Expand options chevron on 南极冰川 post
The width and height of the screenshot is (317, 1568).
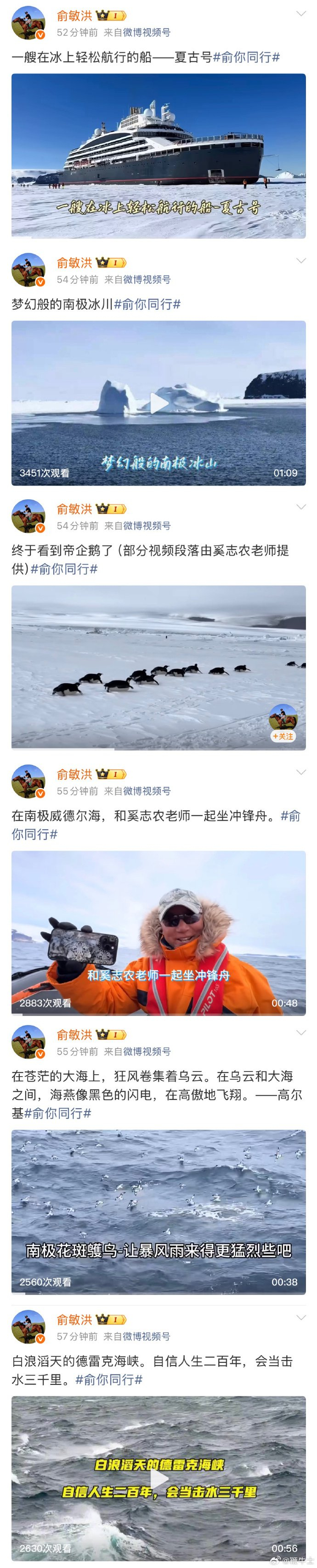coord(300,261)
